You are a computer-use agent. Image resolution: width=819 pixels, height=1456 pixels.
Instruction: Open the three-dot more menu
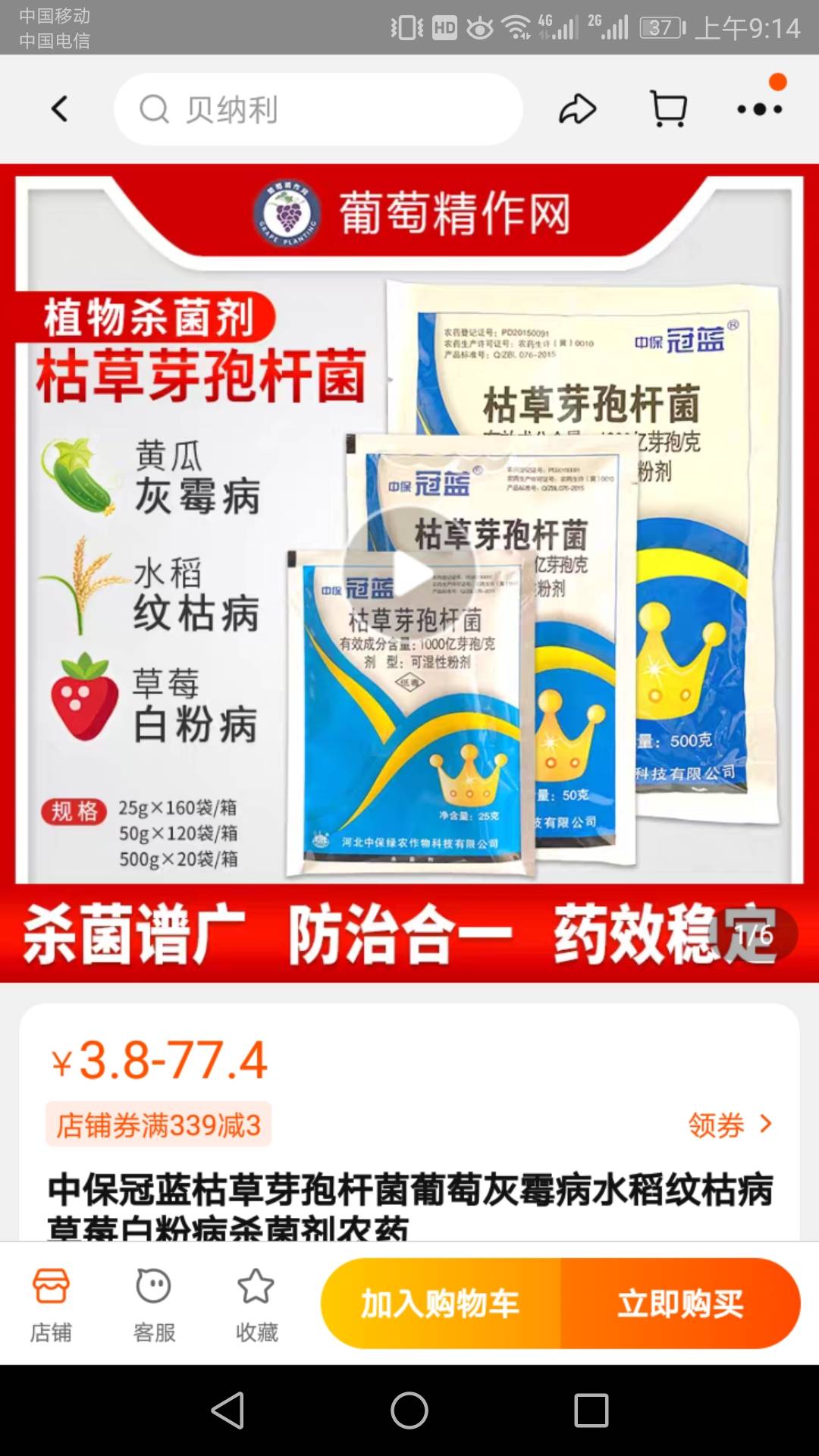[x=760, y=109]
